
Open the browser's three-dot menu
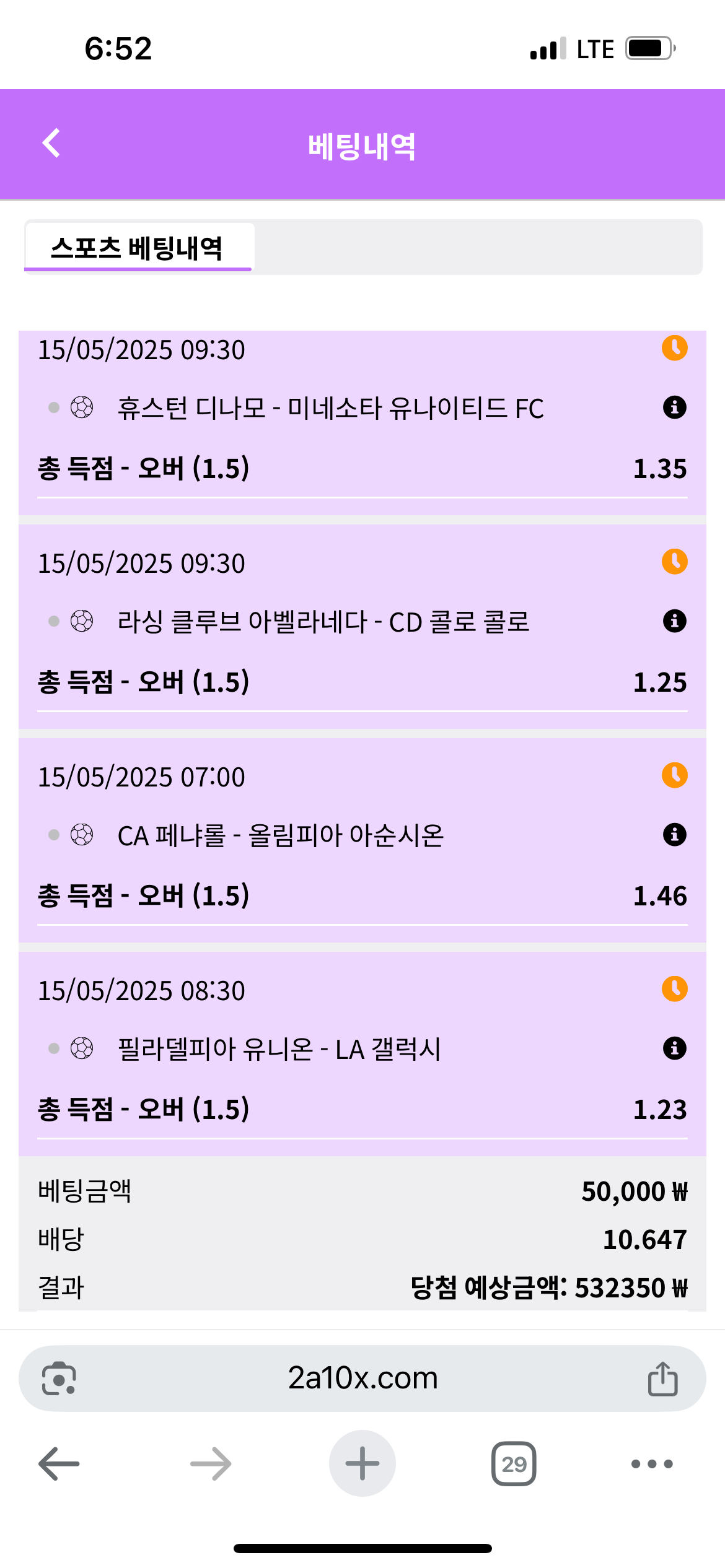(x=651, y=1464)
